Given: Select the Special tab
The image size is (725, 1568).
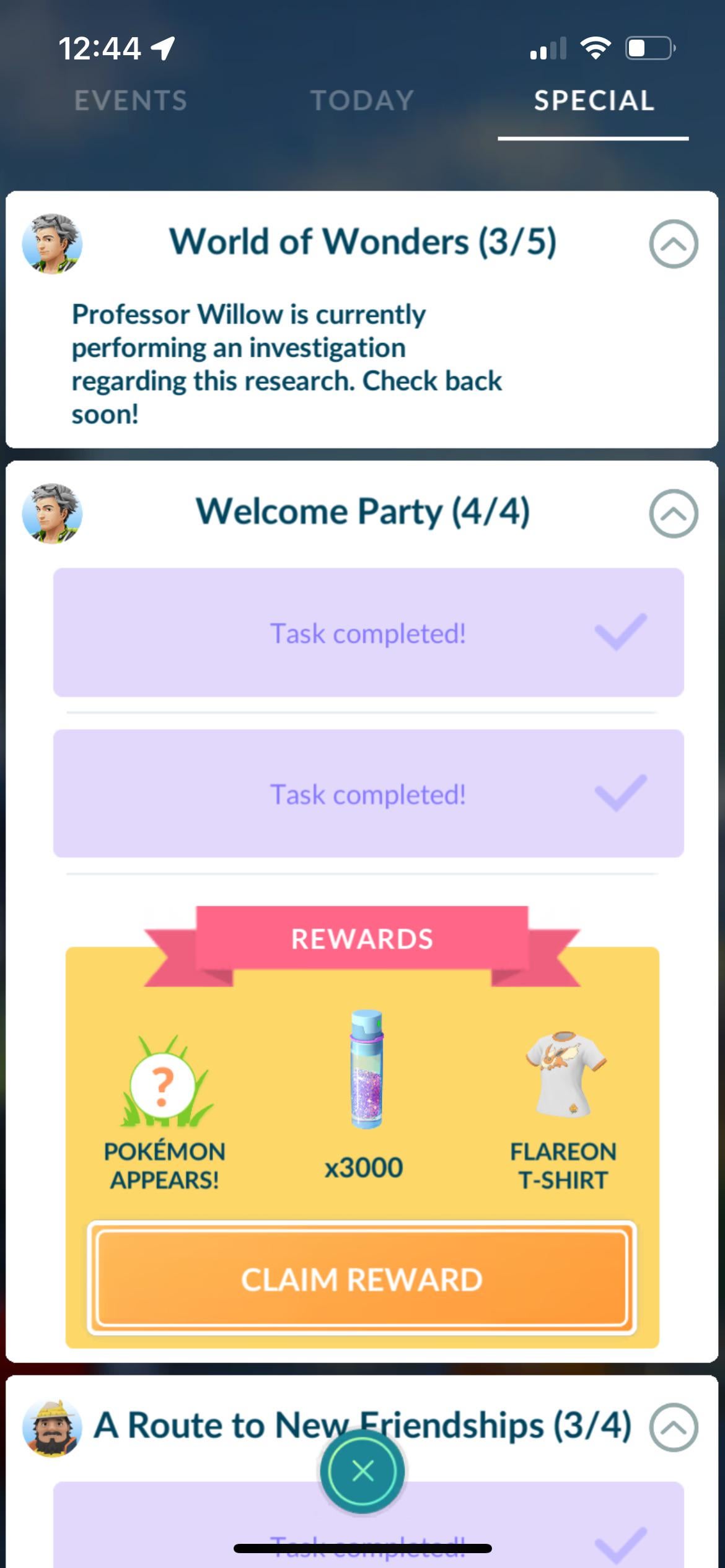Looking at the screenshot, I should click(x=594, y=101).
